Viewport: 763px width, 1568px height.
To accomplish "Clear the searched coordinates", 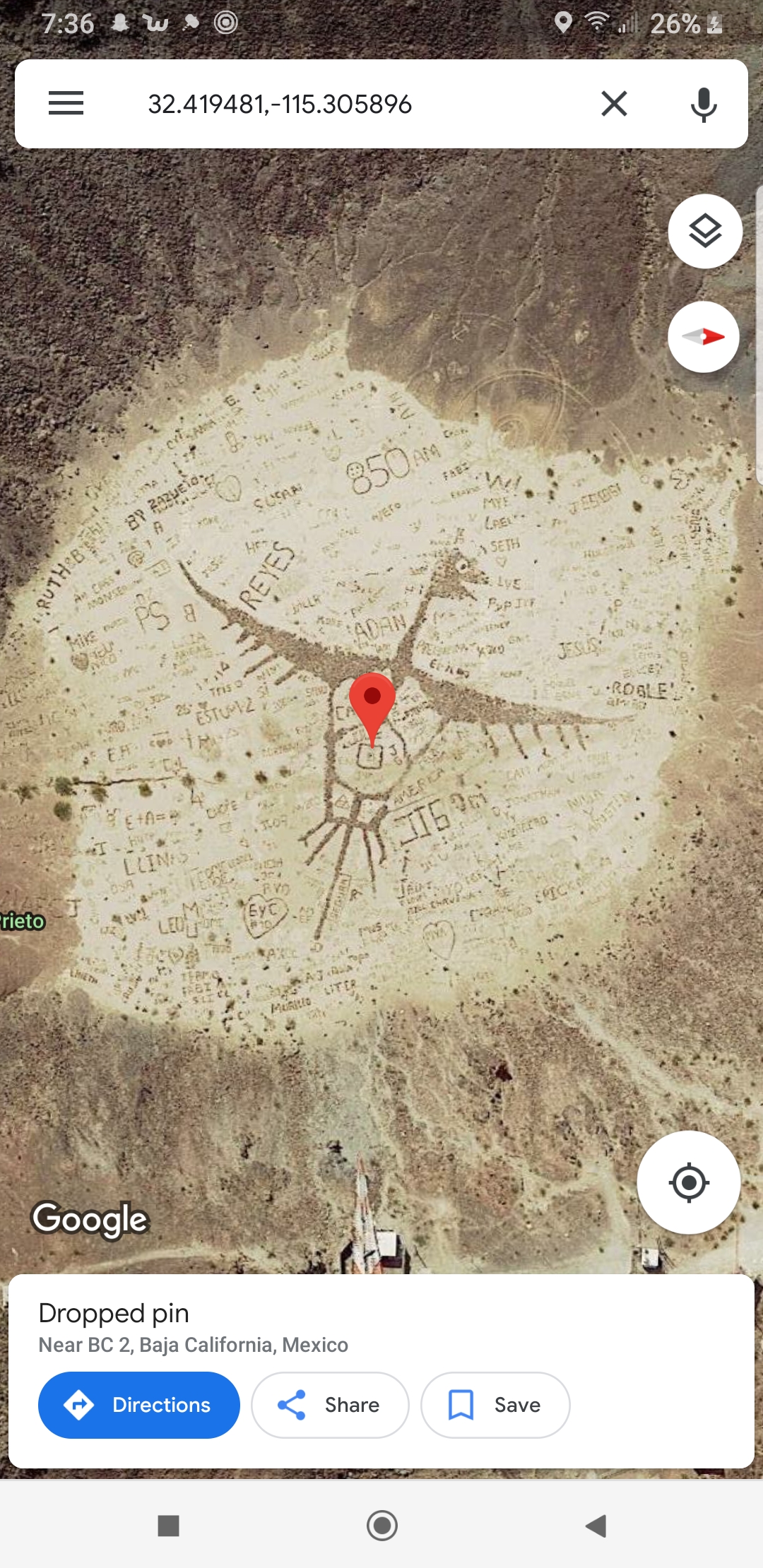I will pyautogui.click(x=614, y=104).
